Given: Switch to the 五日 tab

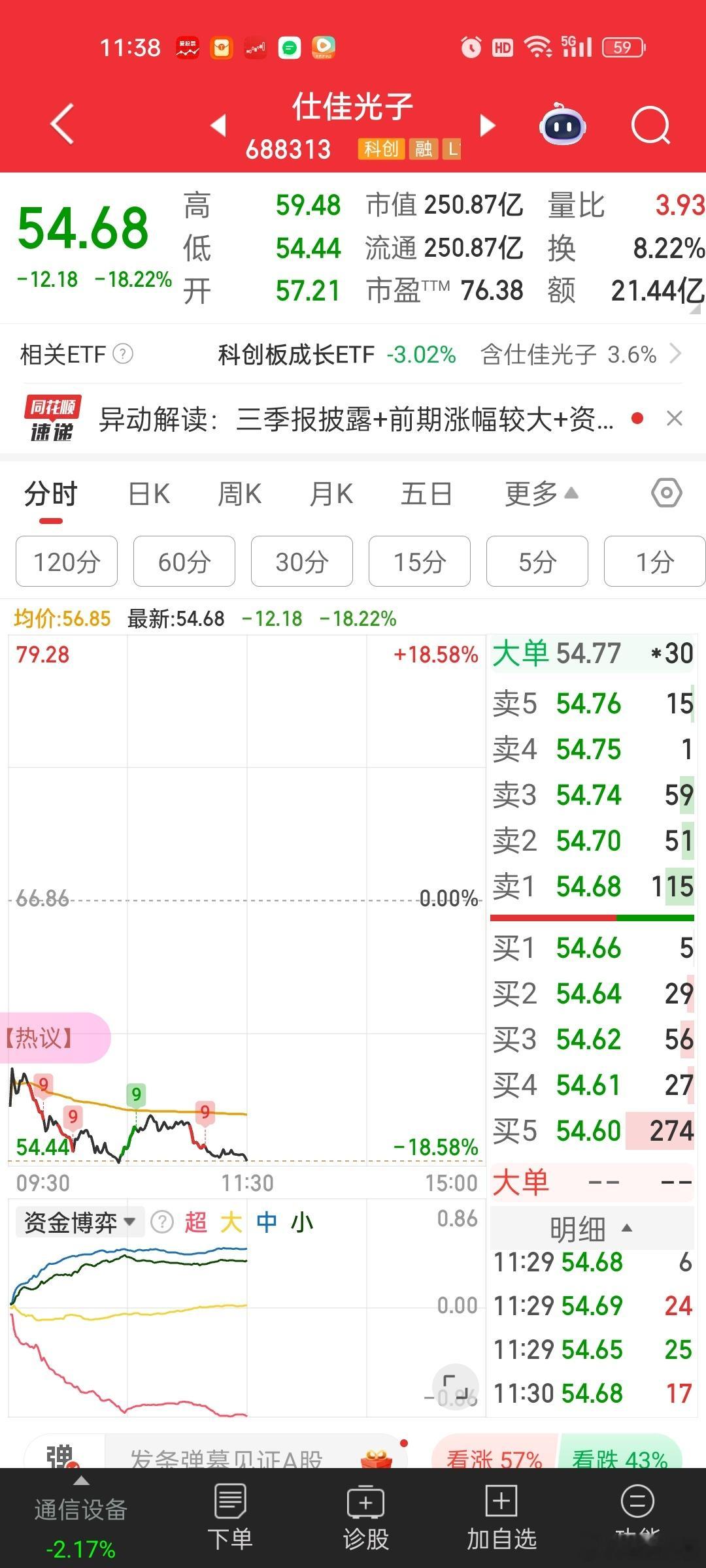Looking at the screenshot, I should coord(426,495).
